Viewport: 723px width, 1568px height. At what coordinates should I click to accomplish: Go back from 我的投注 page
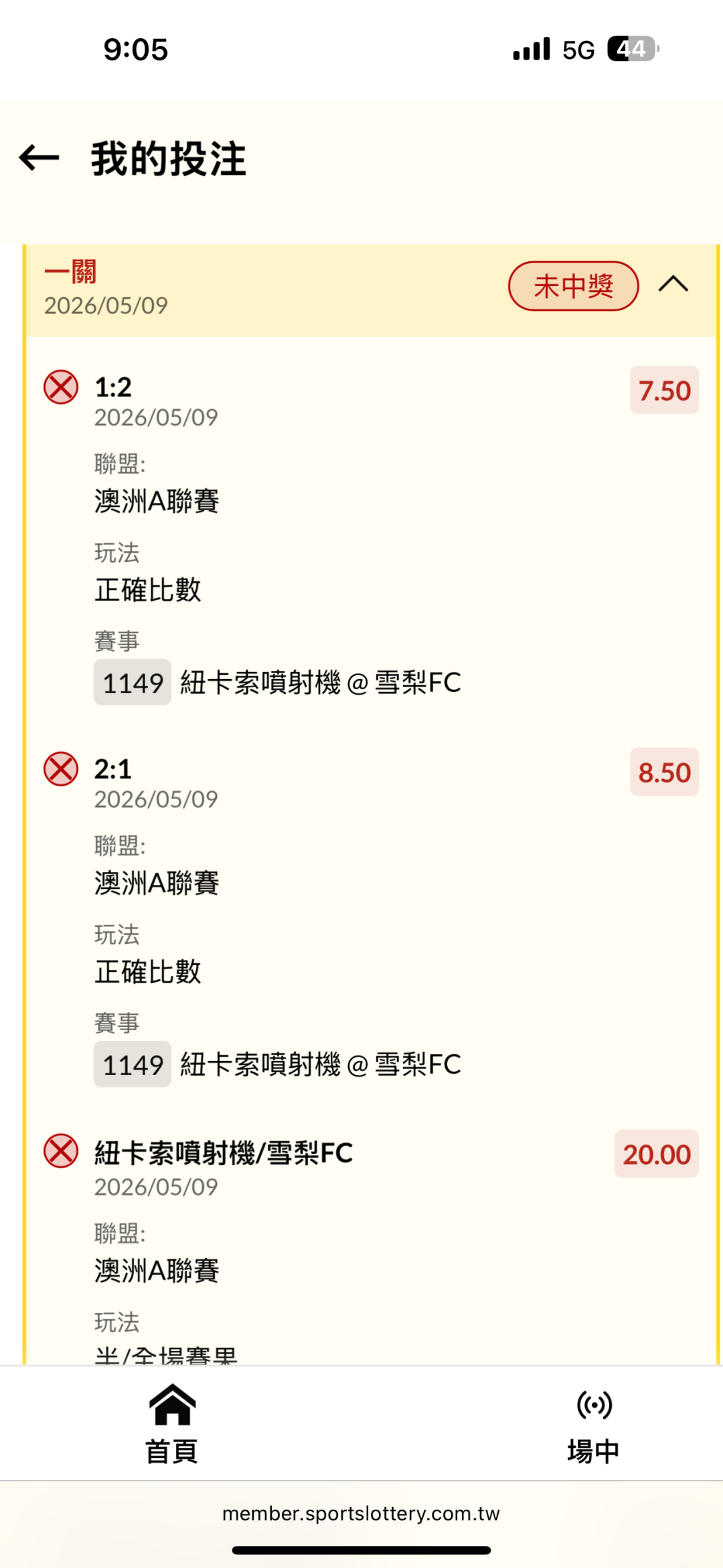(39, 158)
